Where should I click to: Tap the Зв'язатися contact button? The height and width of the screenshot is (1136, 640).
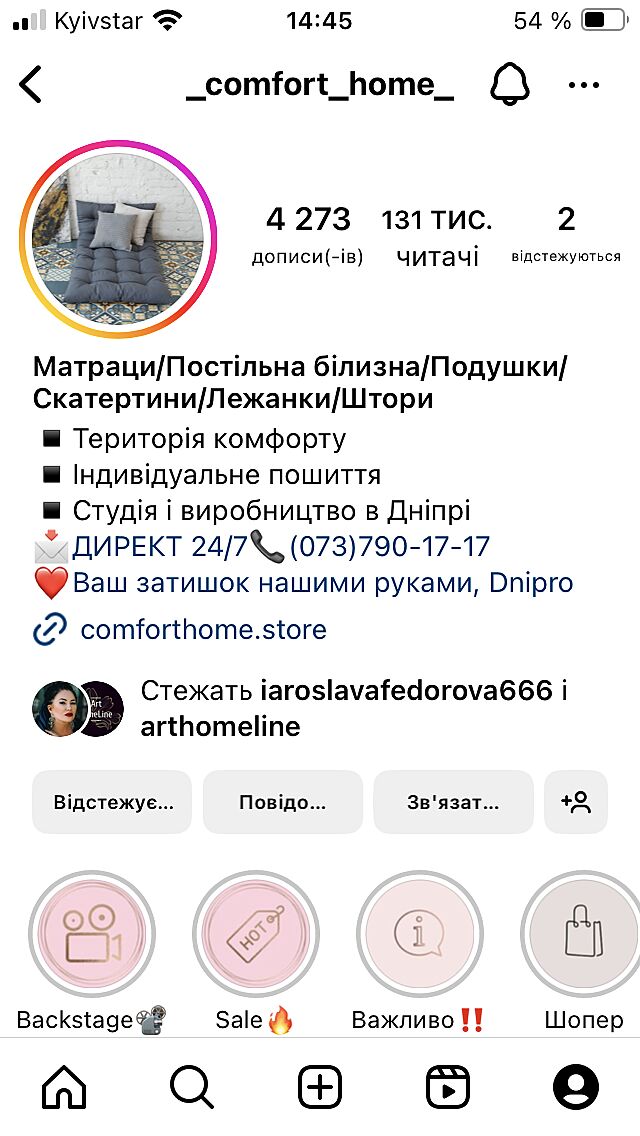click(x=453, y=802)
